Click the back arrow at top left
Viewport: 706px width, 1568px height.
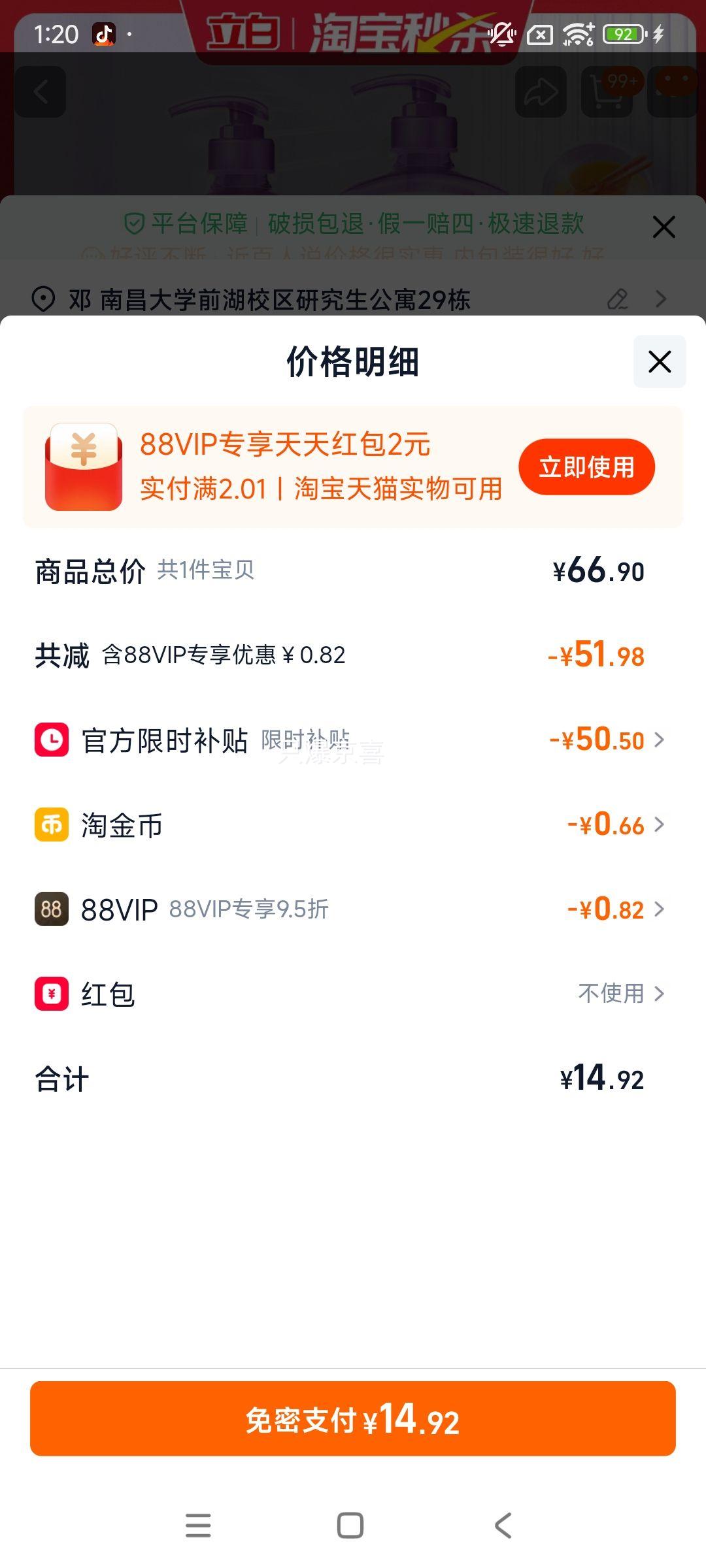pos(41,91)
